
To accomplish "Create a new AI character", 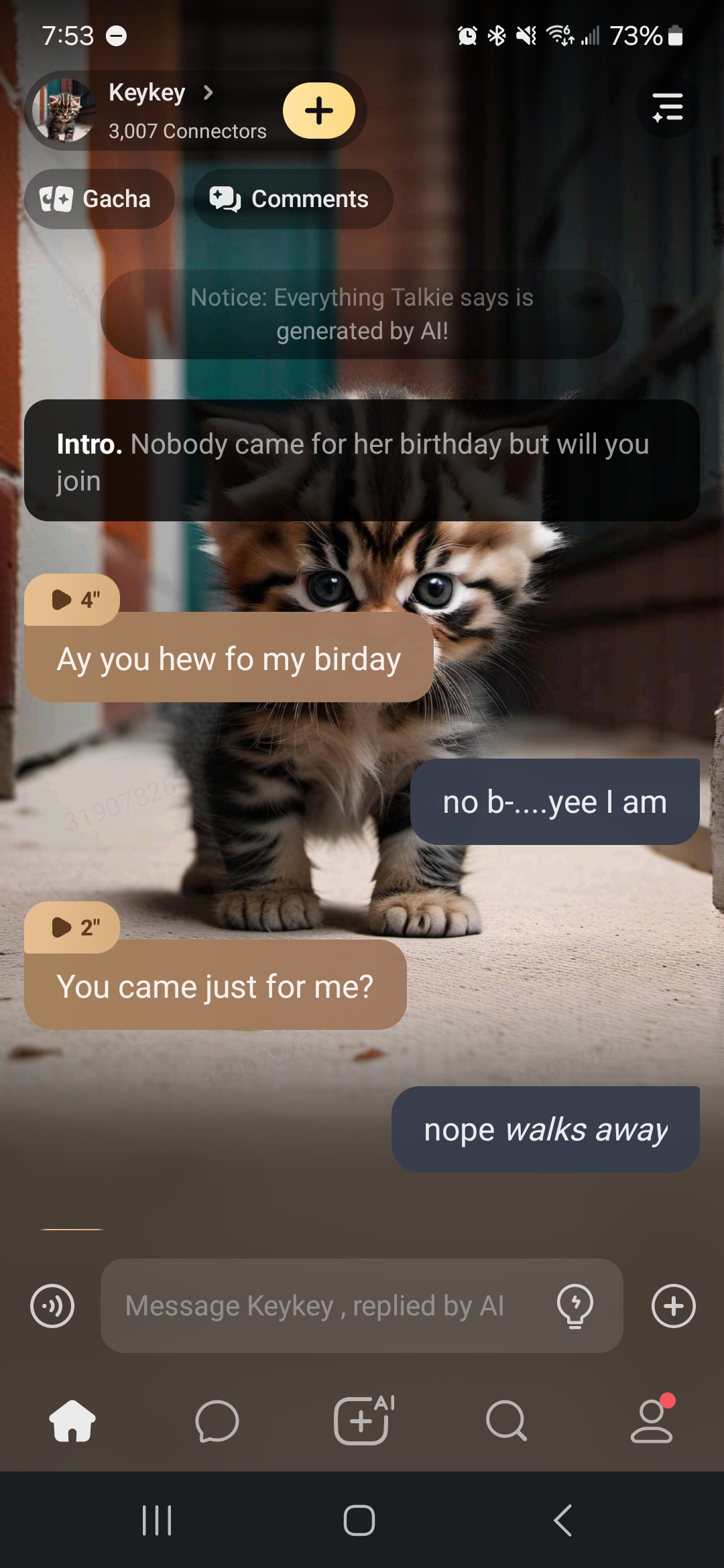I will (x=362, y=1421).
